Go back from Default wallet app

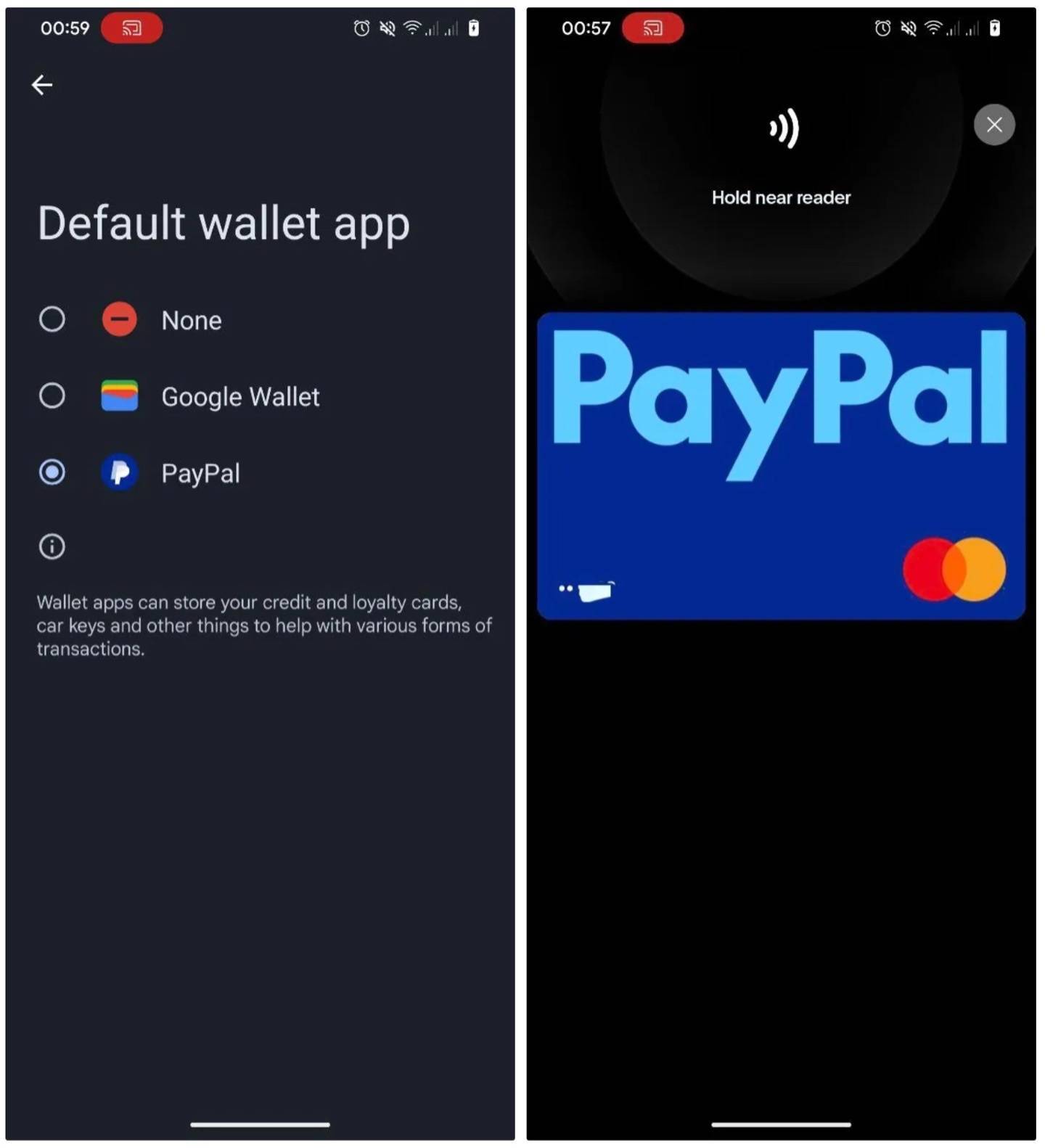click(x=42, y=85)
